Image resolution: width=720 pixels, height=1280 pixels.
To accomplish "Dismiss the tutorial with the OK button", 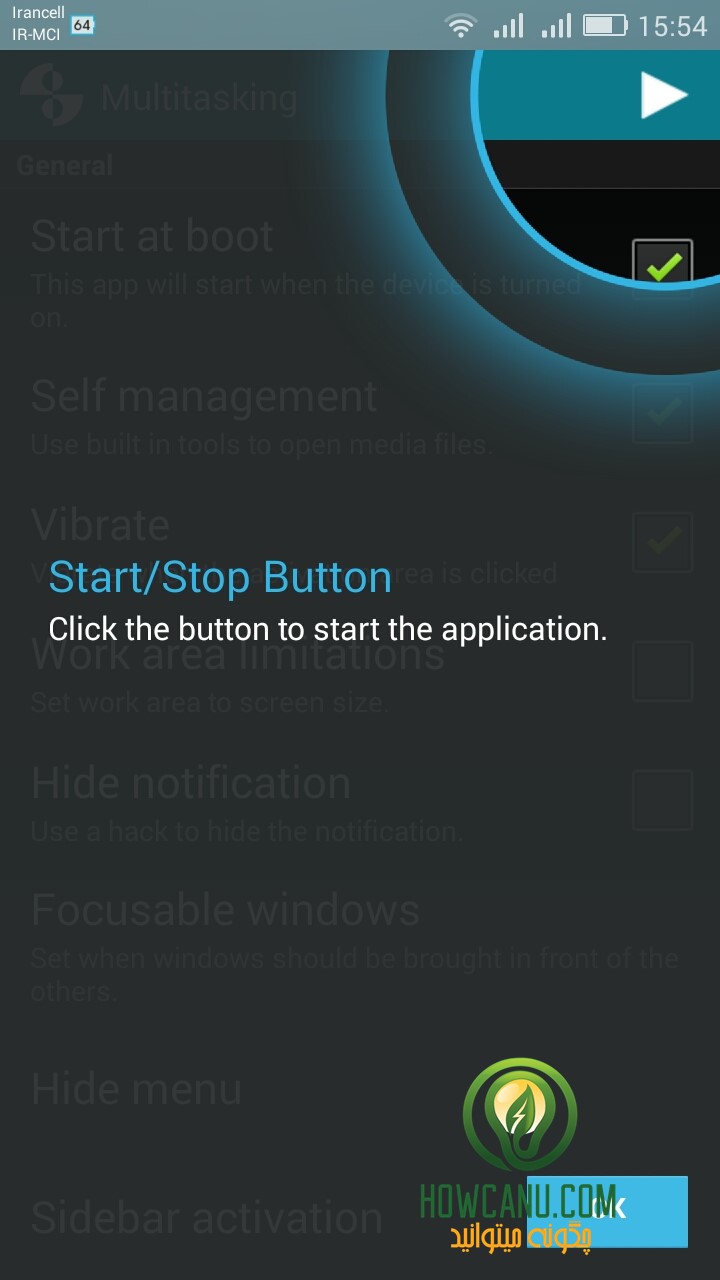I will 608,1211.
